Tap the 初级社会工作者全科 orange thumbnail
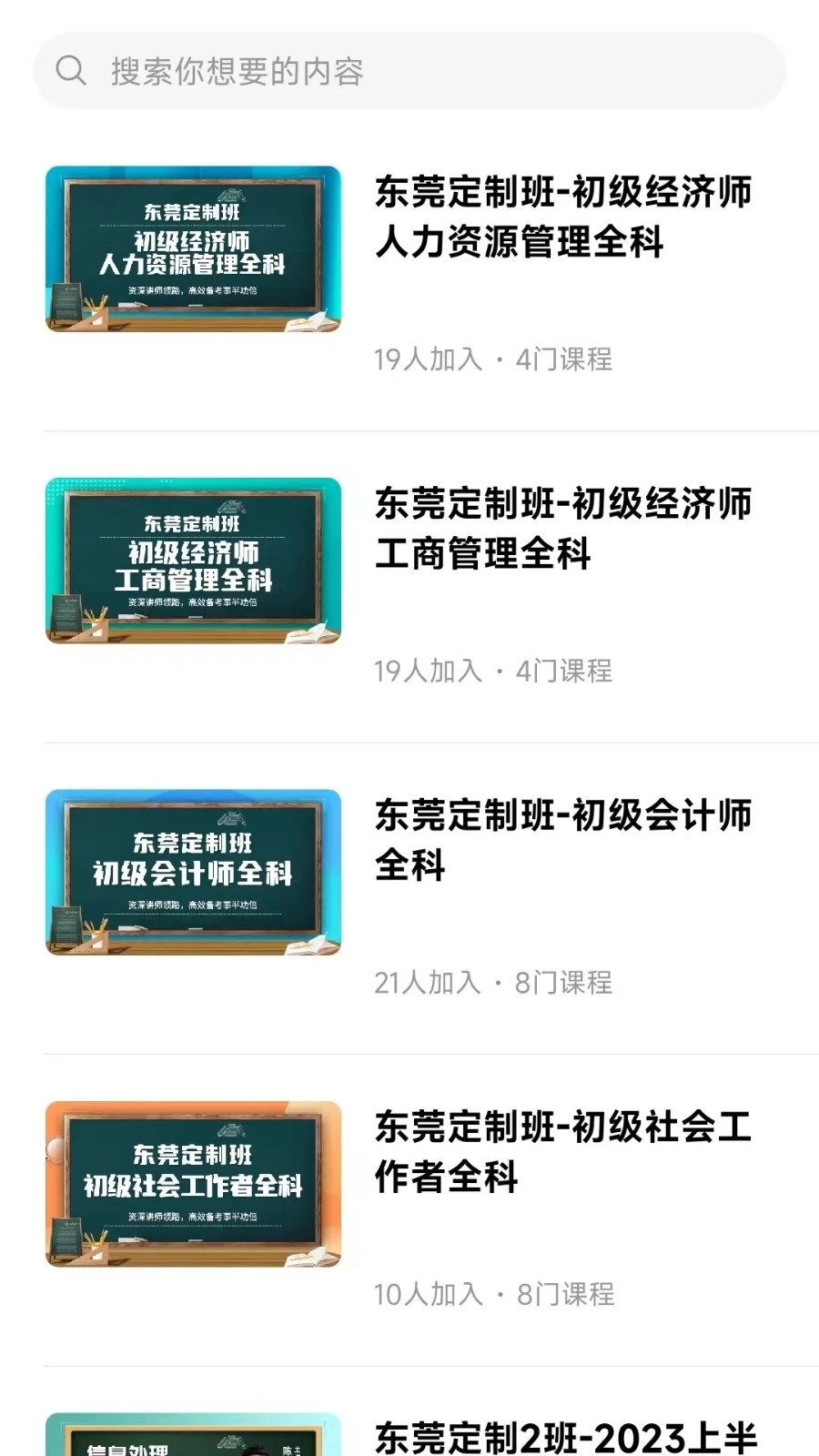This screenshot has width=819, height=1456. 195,1183
